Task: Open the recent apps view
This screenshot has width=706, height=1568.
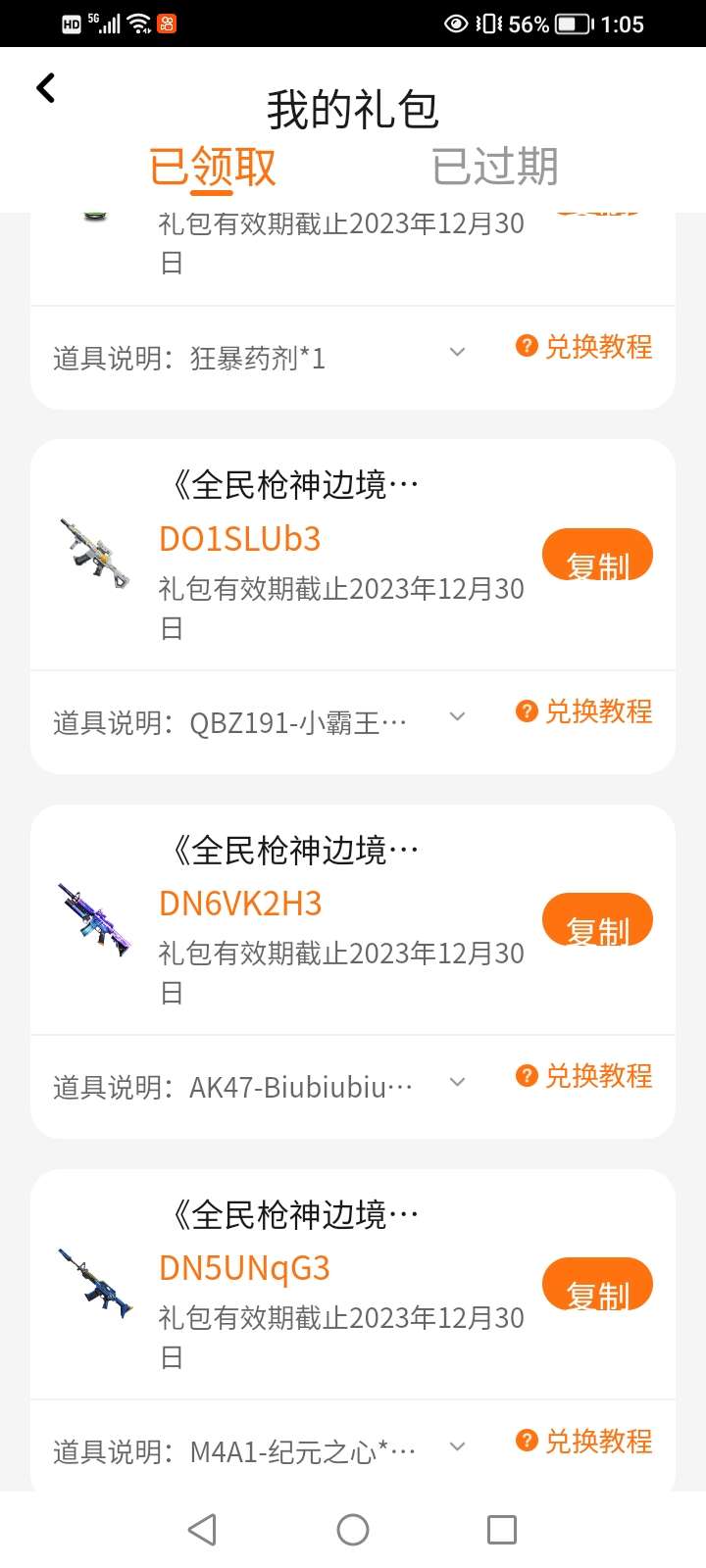Action: tap(502, 1530)
